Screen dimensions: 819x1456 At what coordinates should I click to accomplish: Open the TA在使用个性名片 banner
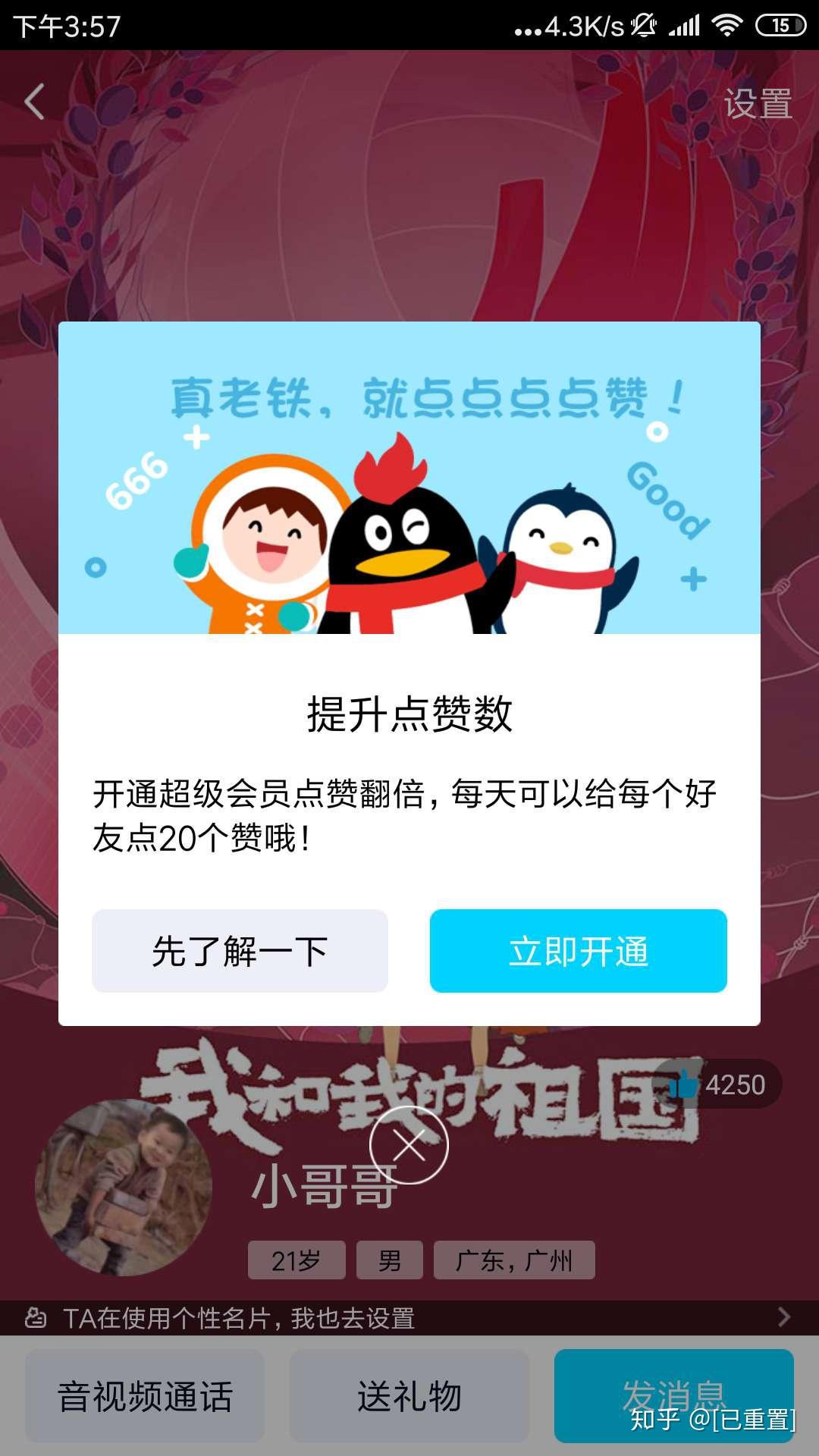click(x=409, y=1318)
